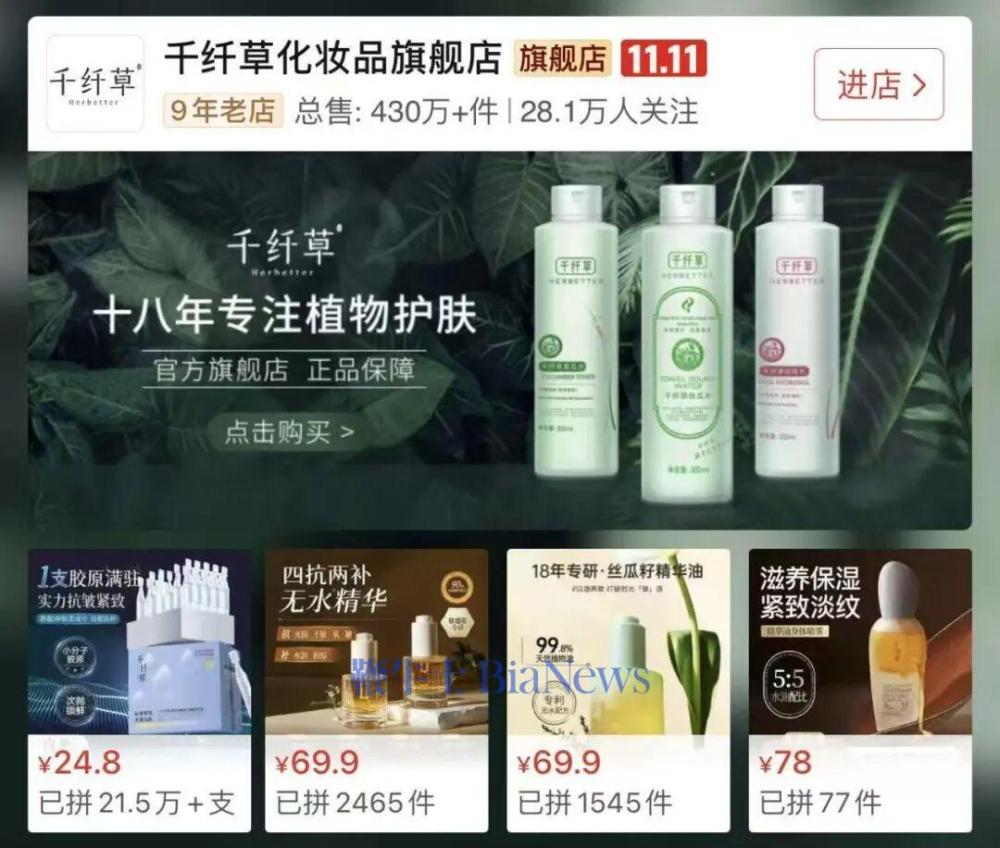Enter the store via 进店 button

(x=878, y=85)
